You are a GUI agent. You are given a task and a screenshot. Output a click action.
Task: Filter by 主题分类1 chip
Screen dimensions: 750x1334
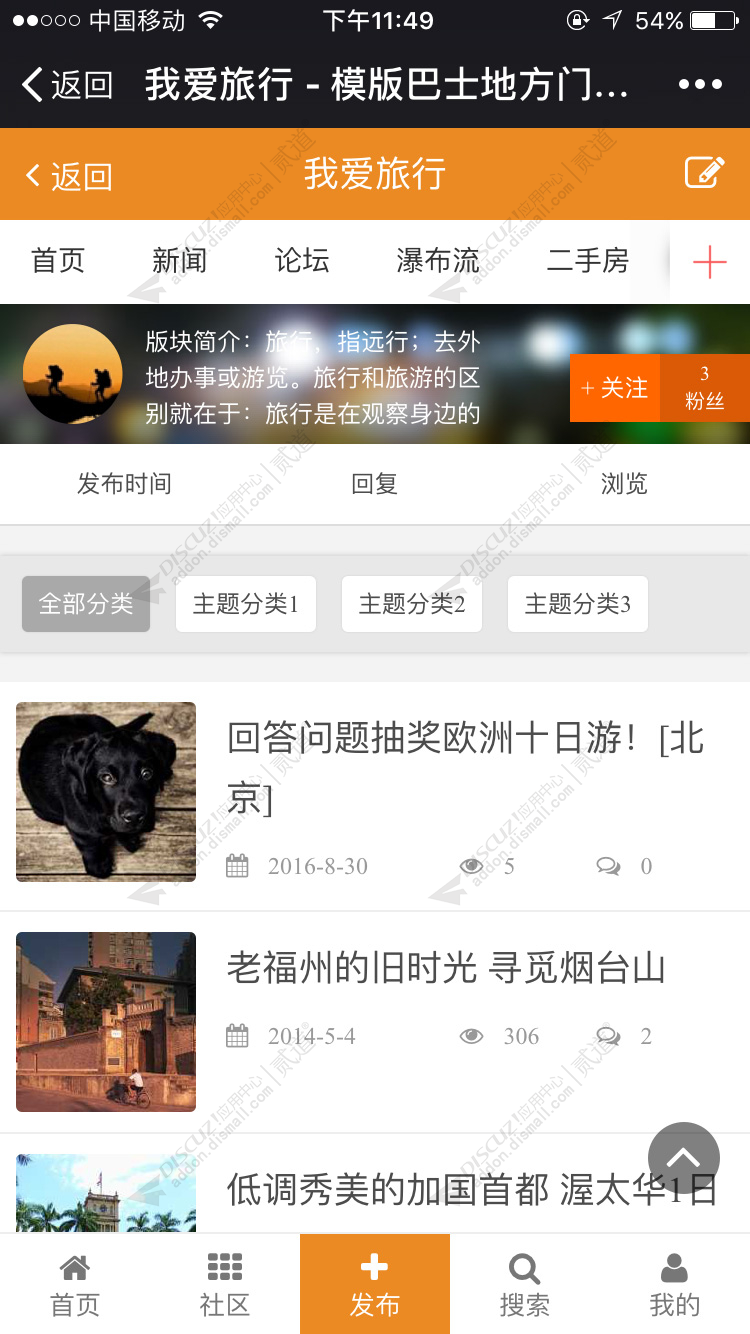pyautogui.click(x=246, y=604)
